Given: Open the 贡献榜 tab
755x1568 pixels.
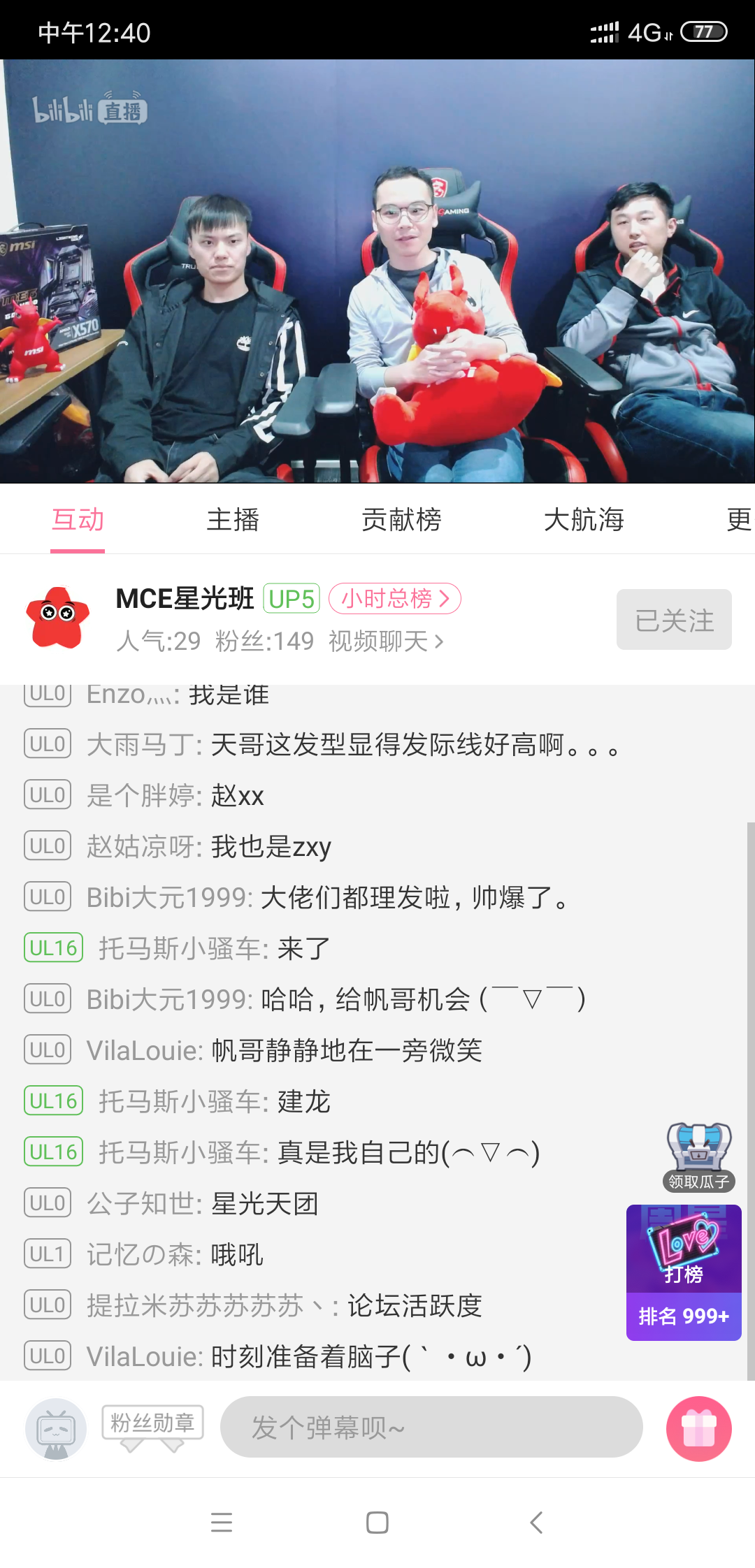Looking at the screenshot, I should 401,519.
